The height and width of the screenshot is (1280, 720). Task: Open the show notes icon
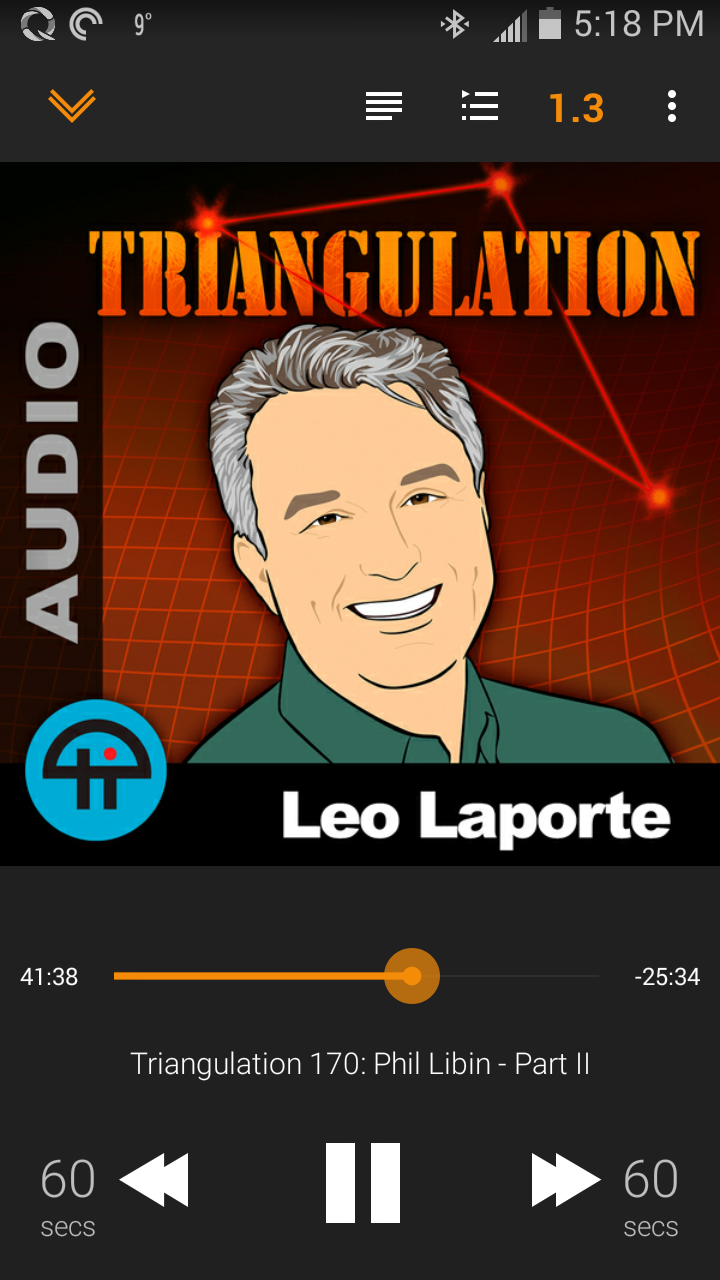(x=384, y=106)
